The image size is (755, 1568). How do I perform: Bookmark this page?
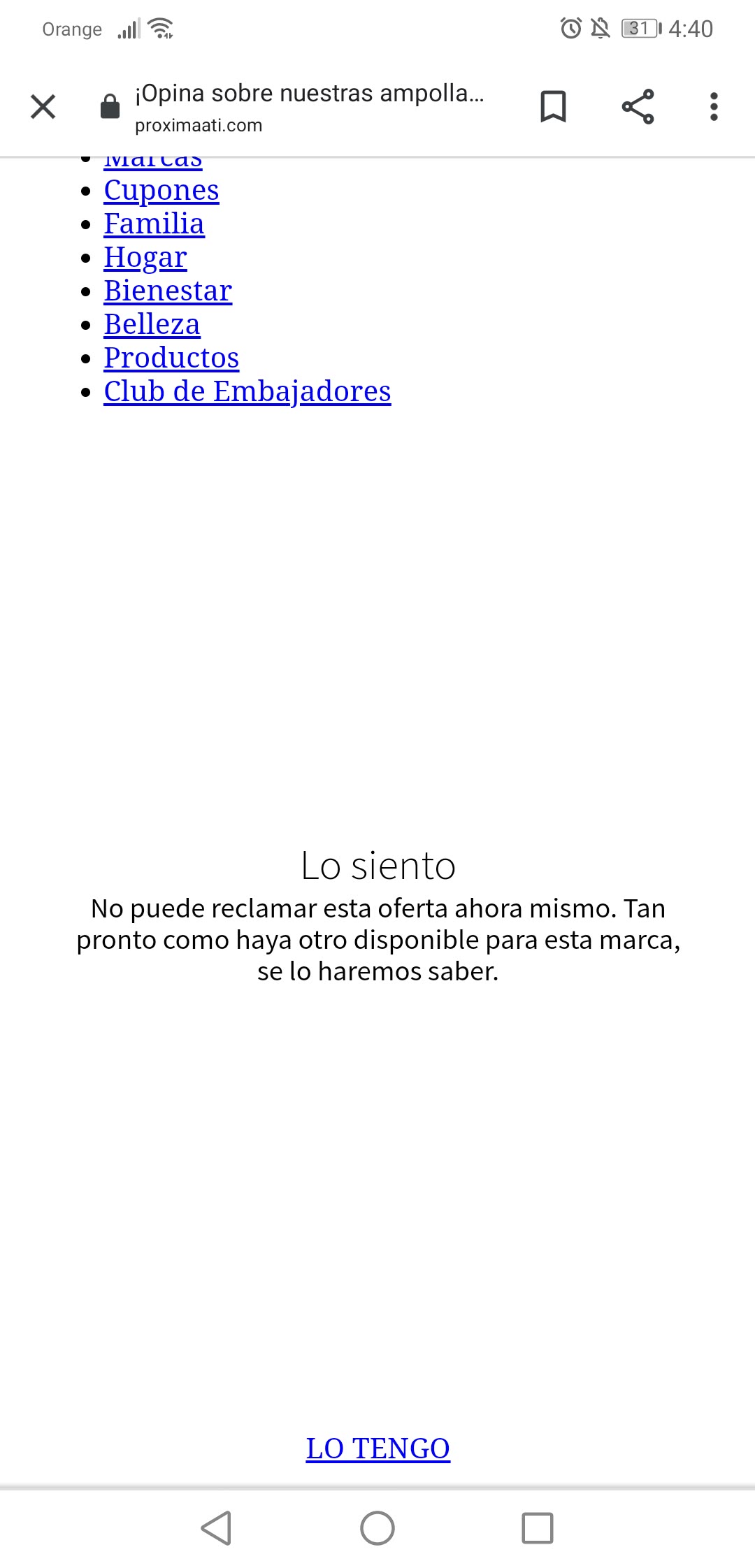click(x=553, y=107)
